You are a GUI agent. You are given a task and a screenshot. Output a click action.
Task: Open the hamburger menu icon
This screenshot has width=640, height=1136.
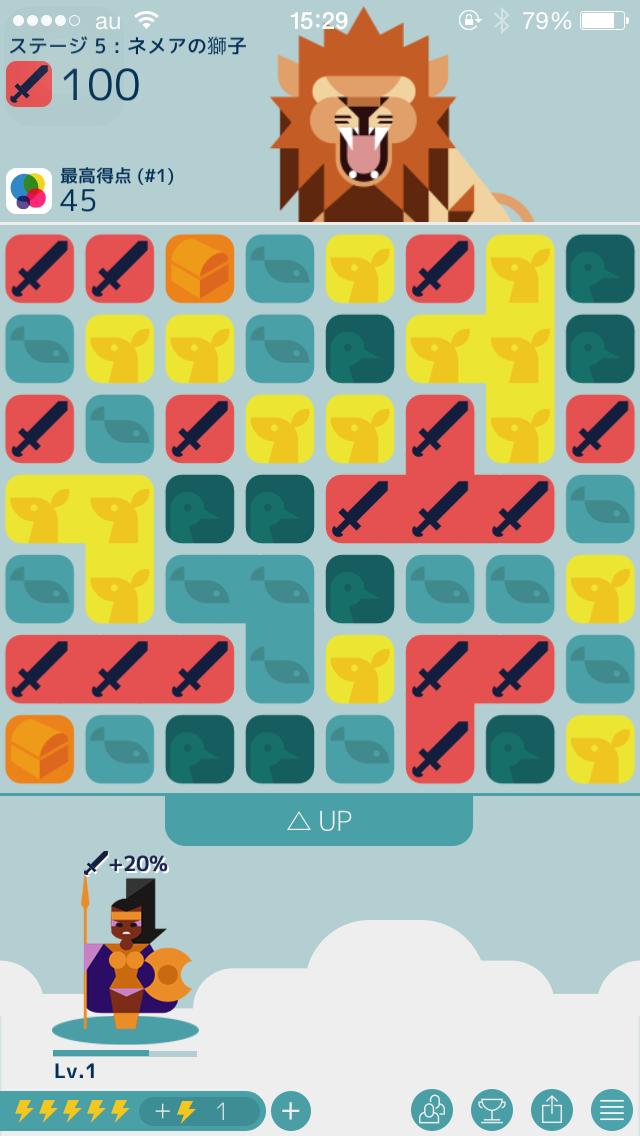point(611,1110)
